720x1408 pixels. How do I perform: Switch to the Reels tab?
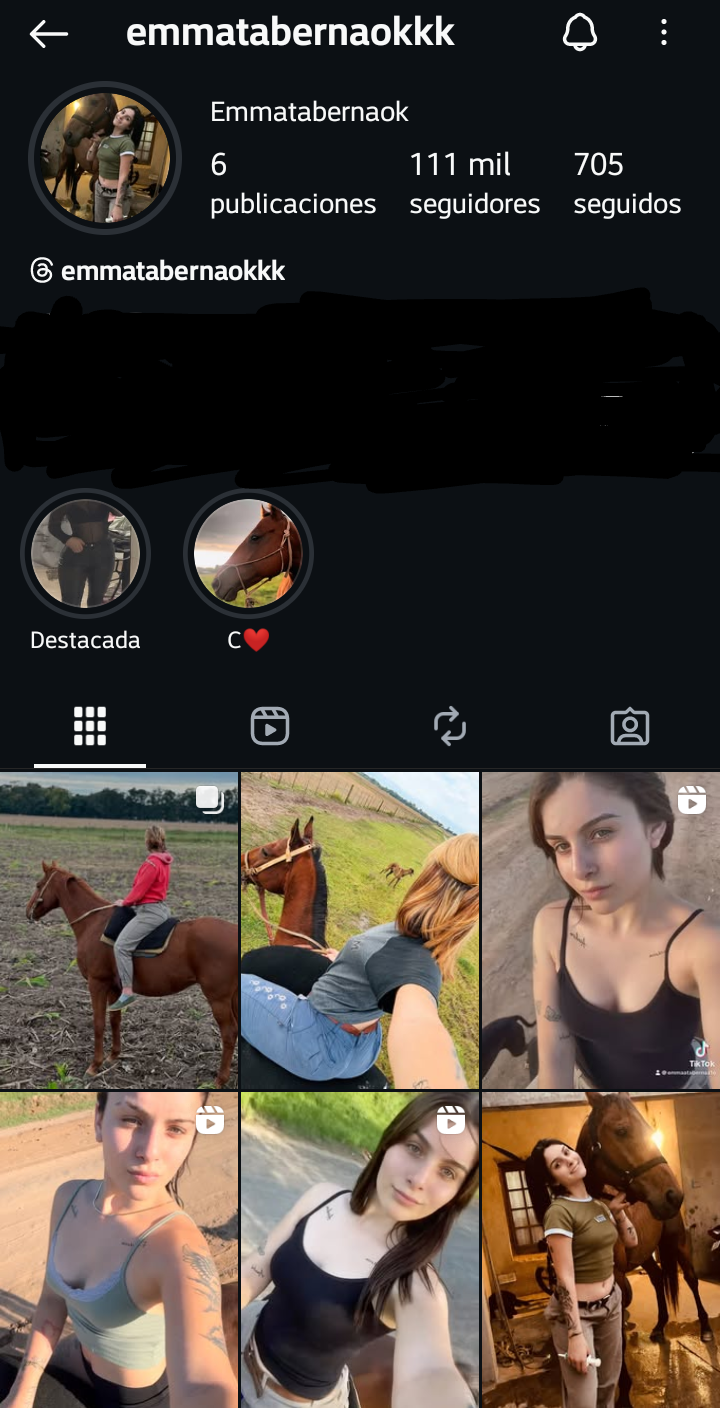pyautogui.click(x=270, y=726)
